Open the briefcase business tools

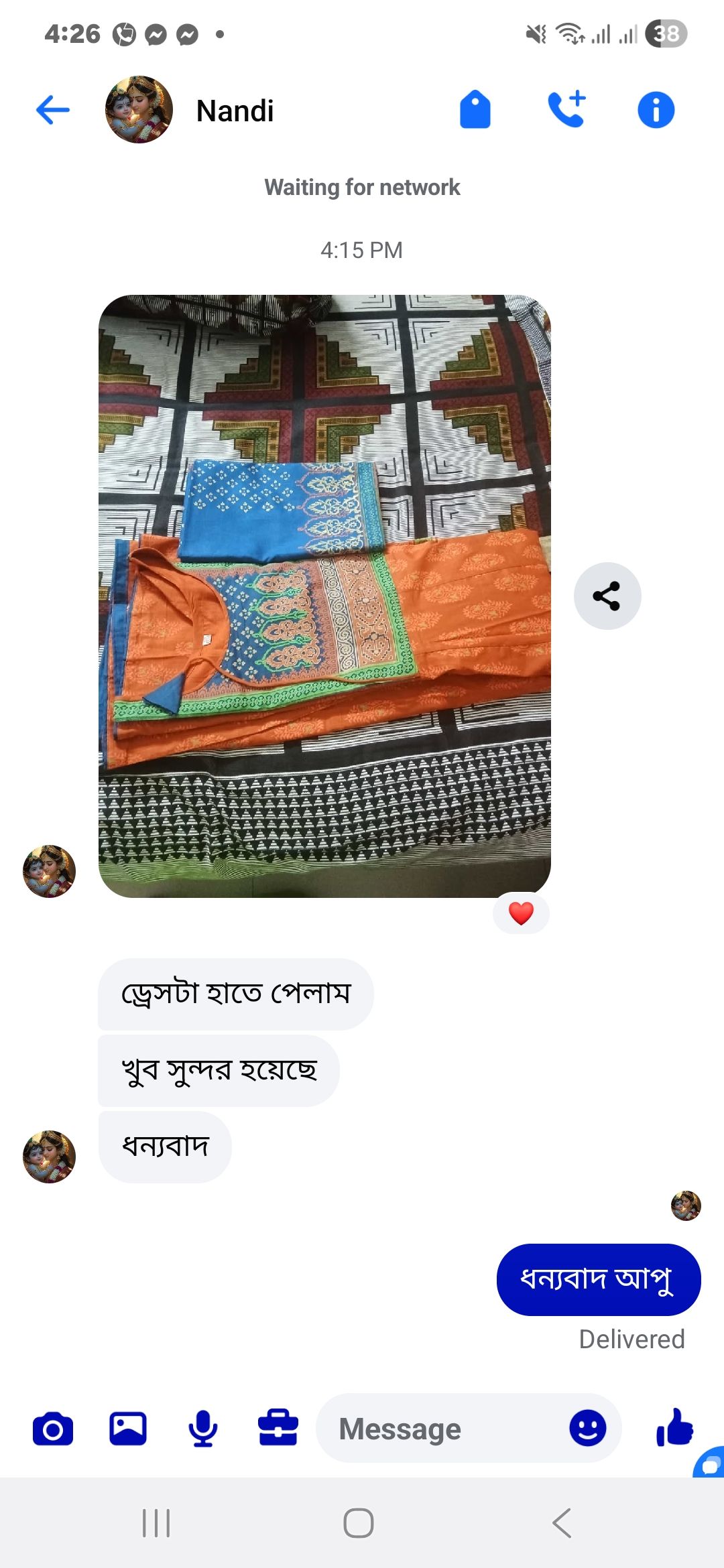[278, 1429]
